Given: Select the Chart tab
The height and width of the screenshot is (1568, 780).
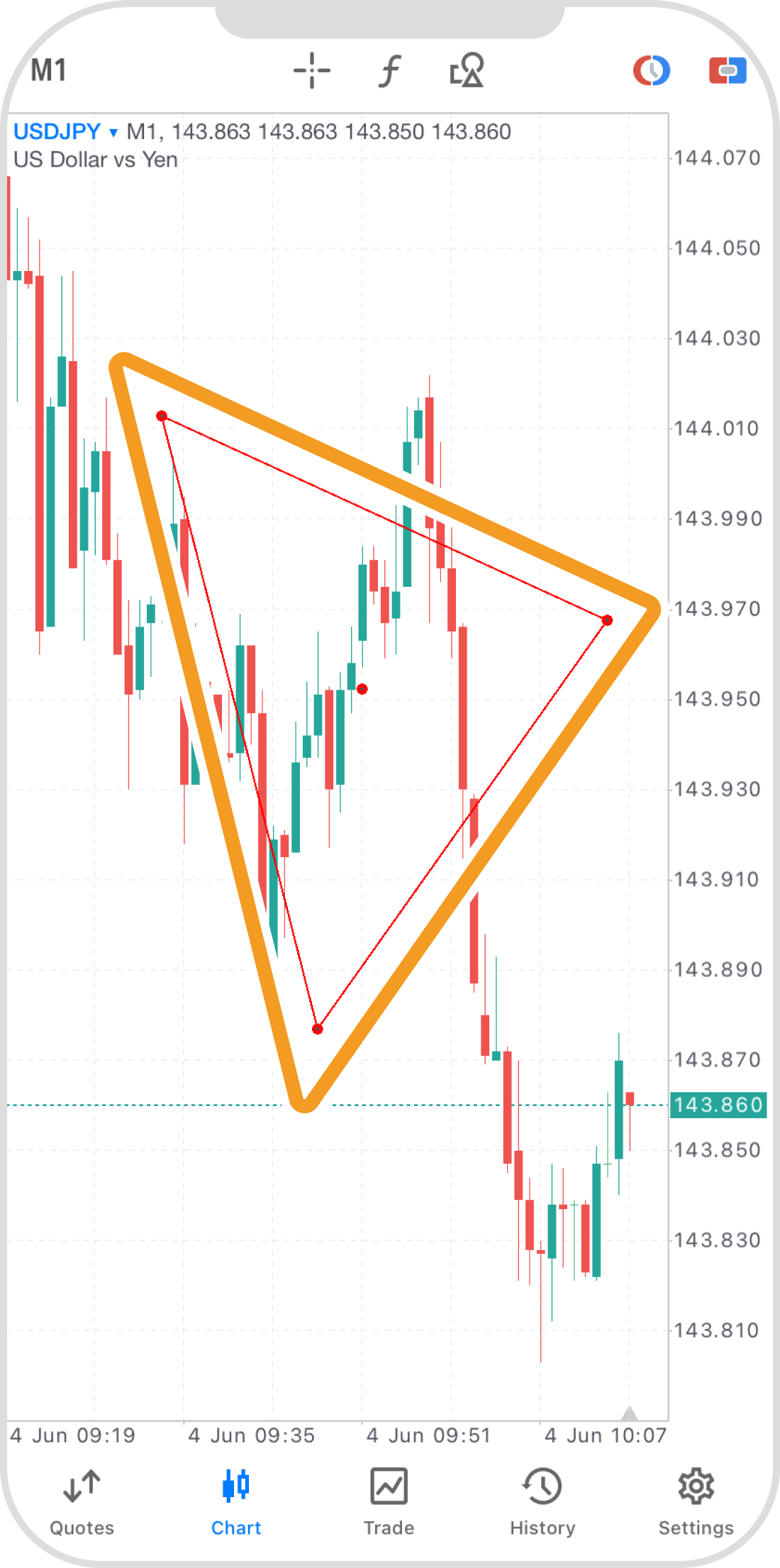Looking at the screenshot, I should coord(235,1501).
